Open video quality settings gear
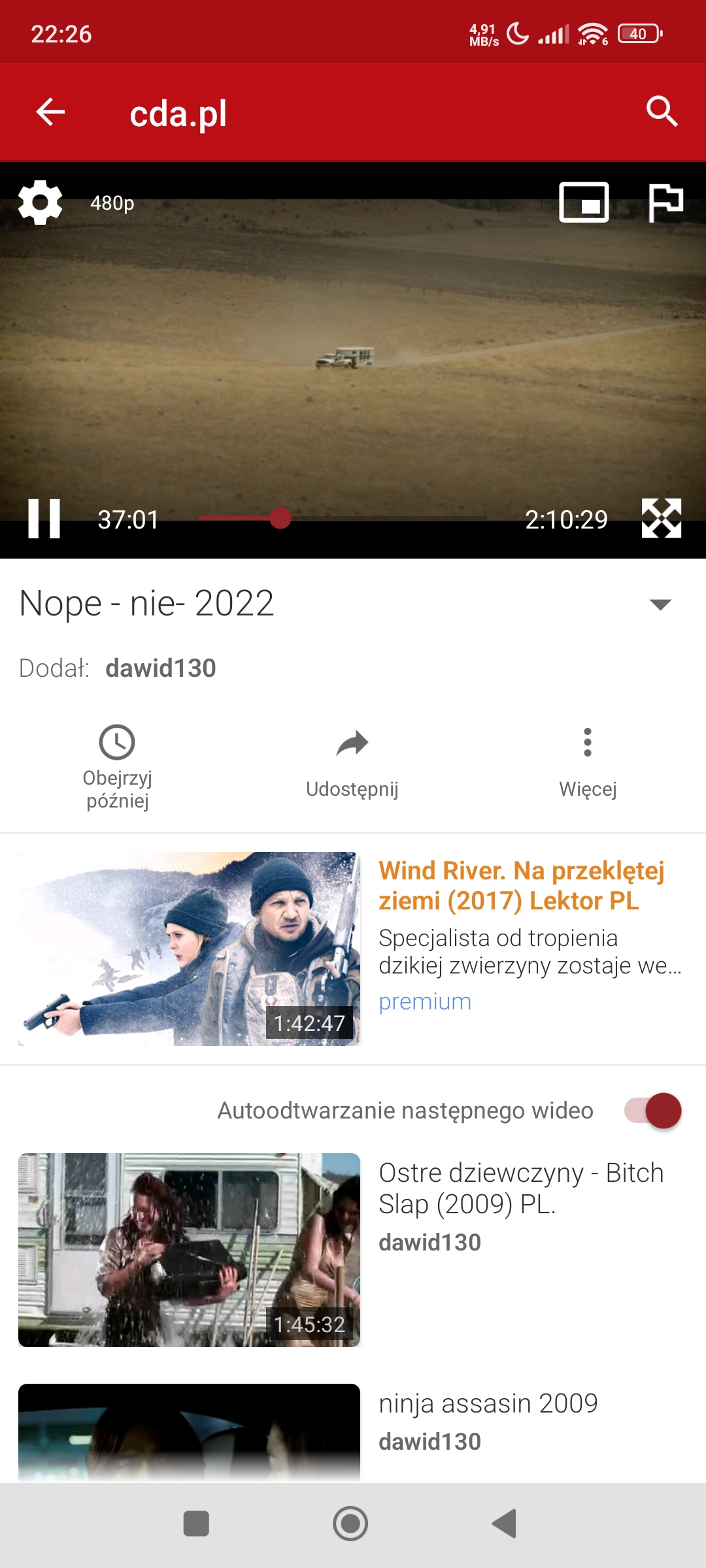The height and width of the screenshot is (1568, 706). tap(41, 203)
